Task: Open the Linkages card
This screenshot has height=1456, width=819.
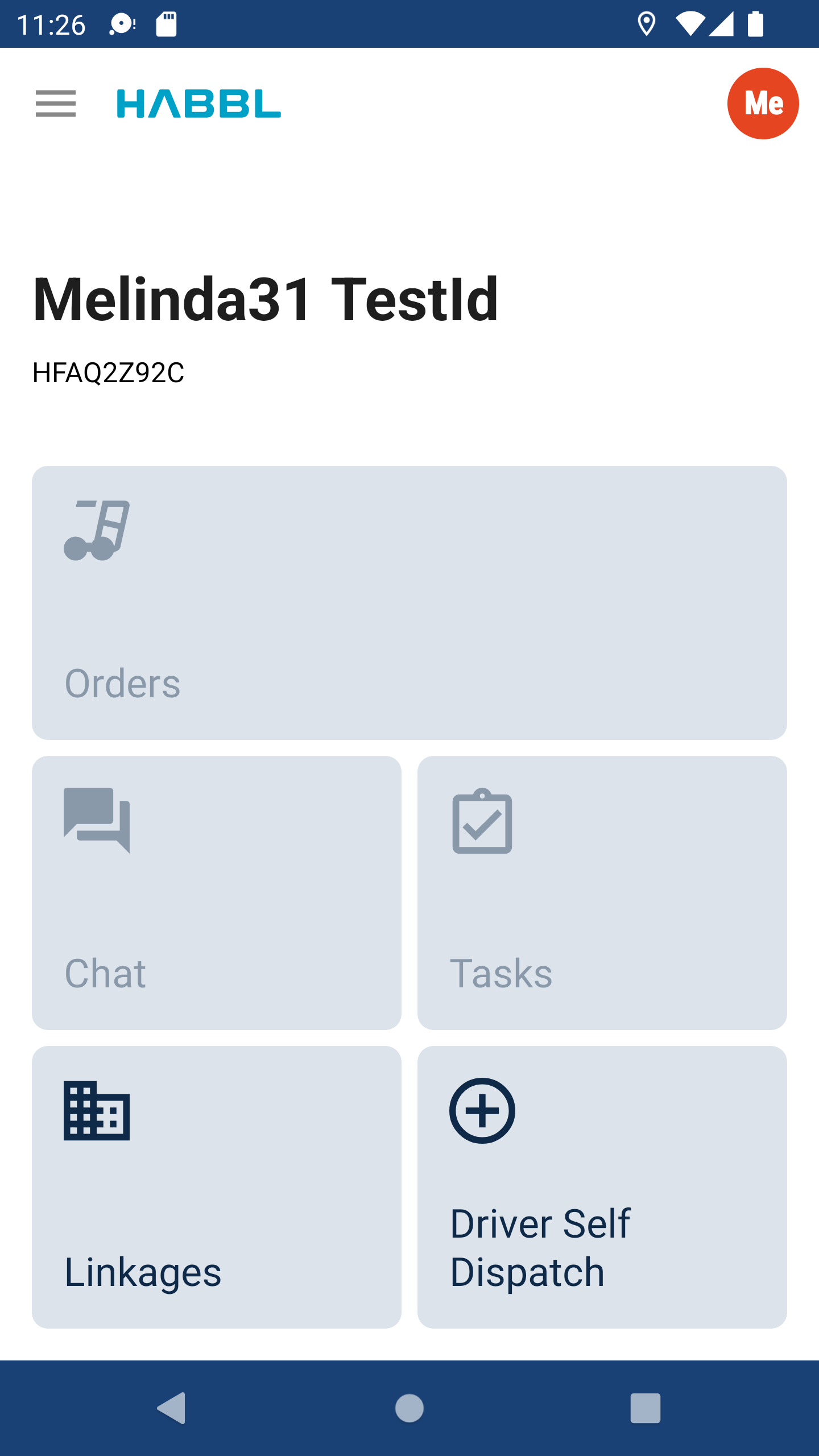Action: (x=216, y=1187)
